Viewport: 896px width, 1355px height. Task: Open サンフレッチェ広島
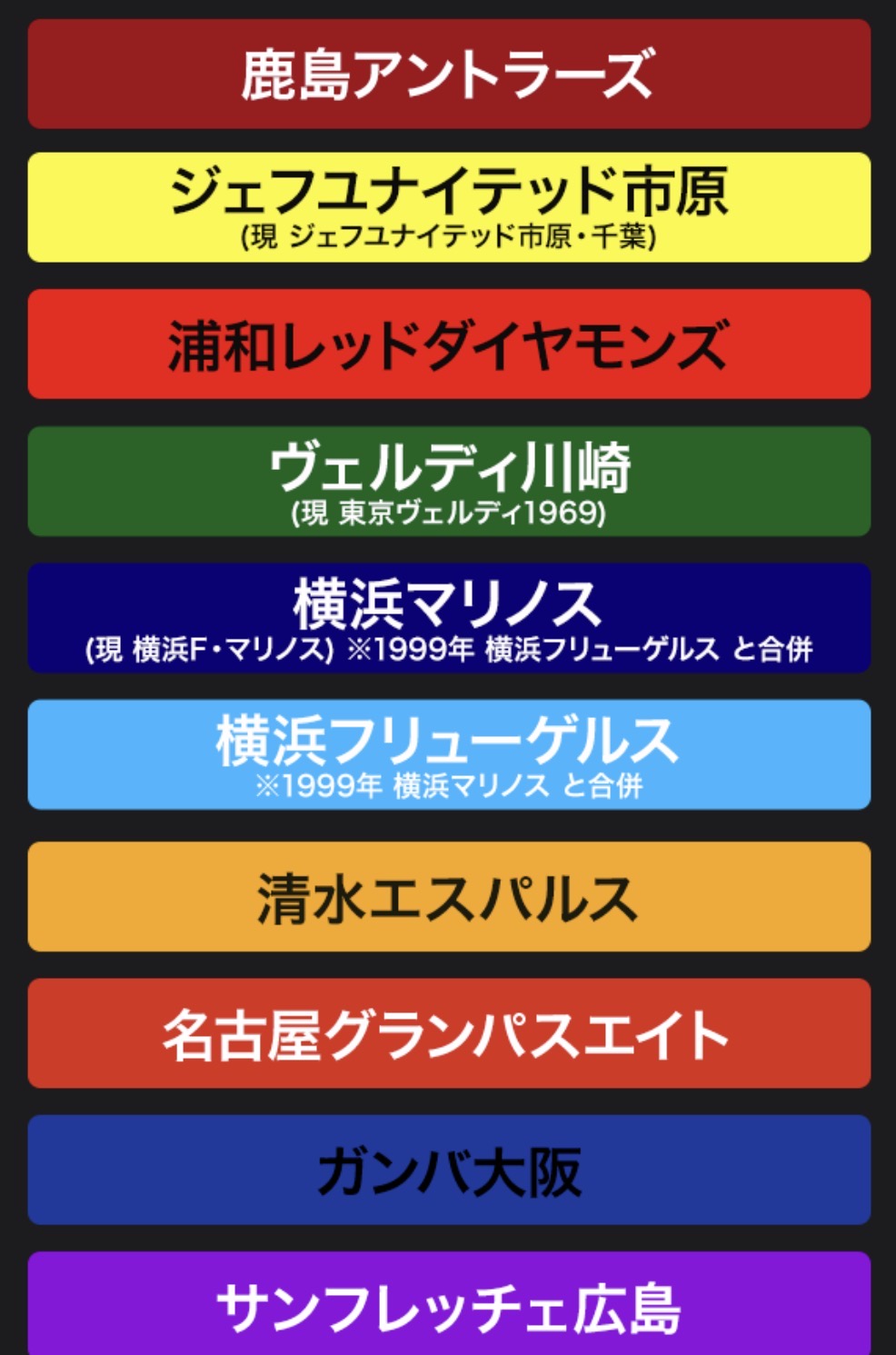[448, 1305]
